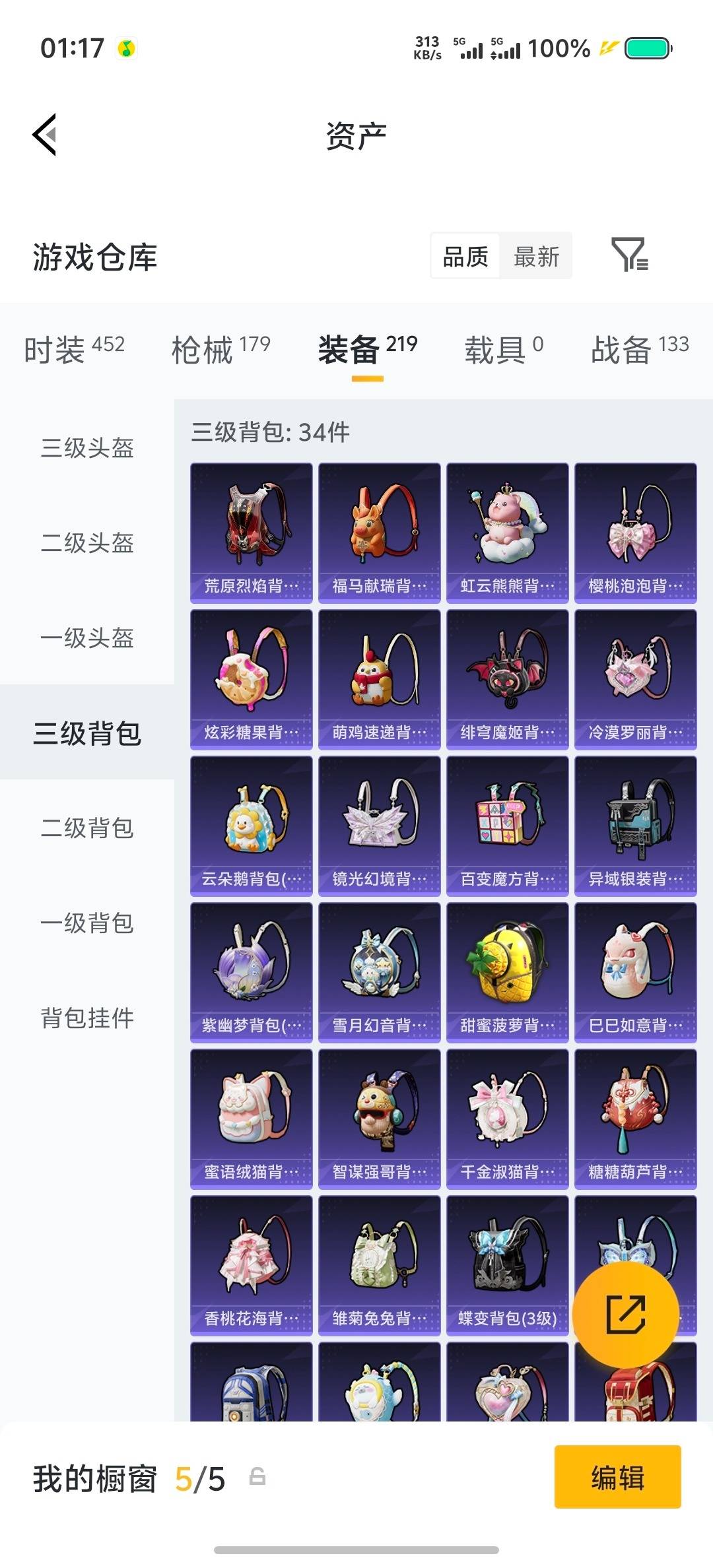This screenshot has width=713, height=1568.
Task: Toggle sorting to 最新
Action: tap(537, 256)
